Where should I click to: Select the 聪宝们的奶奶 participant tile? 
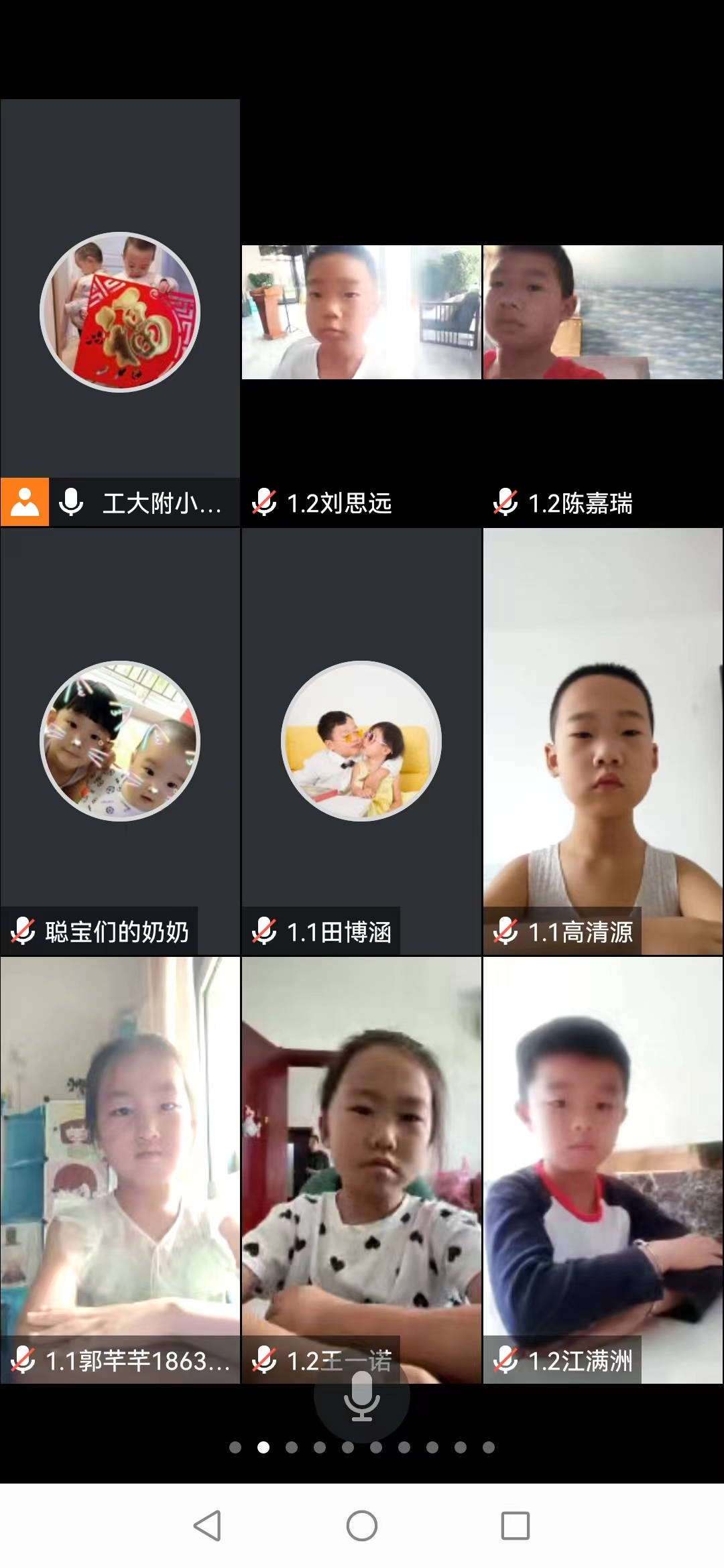click(x=121, y=740)
